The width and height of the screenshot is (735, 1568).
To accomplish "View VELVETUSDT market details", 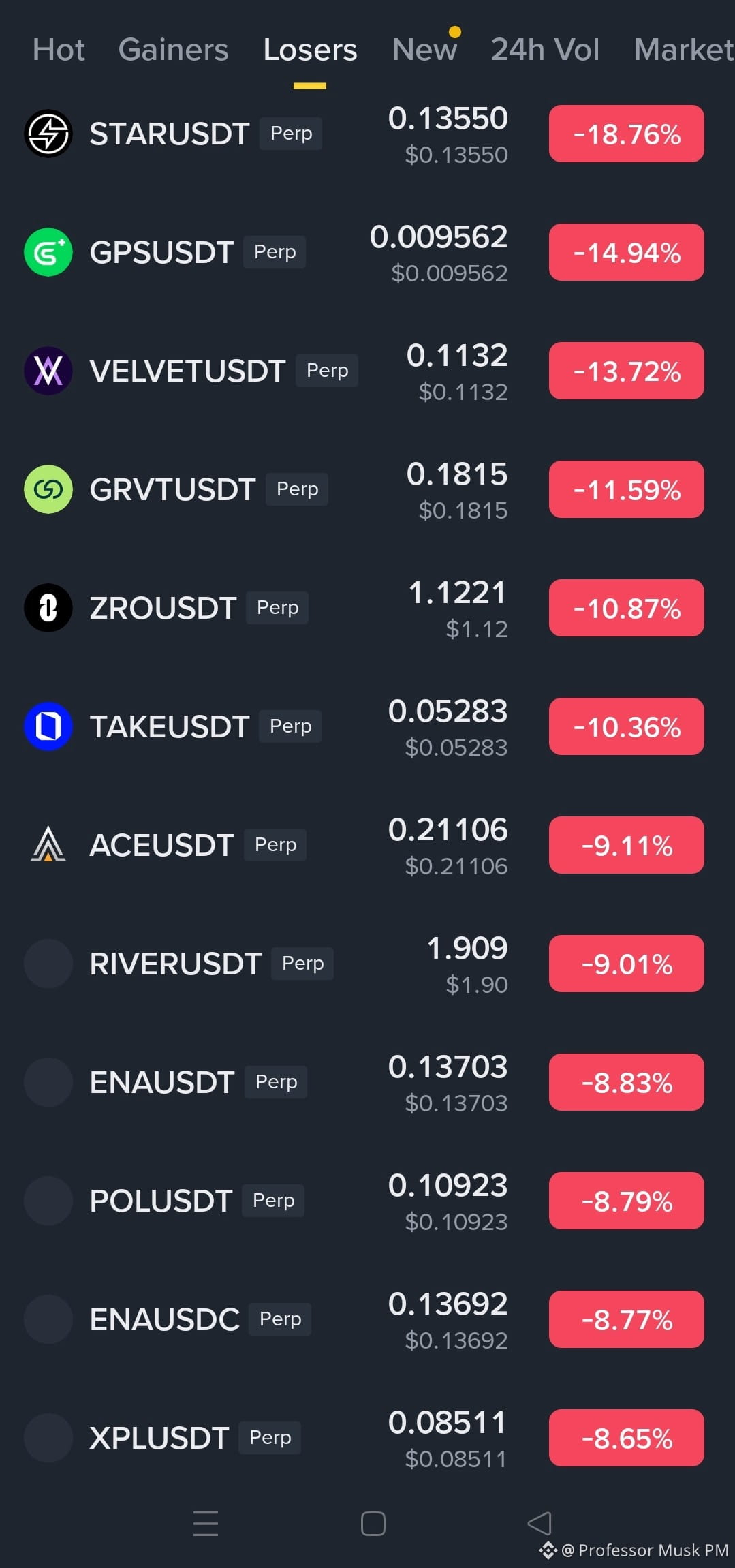I will point(367,371).
